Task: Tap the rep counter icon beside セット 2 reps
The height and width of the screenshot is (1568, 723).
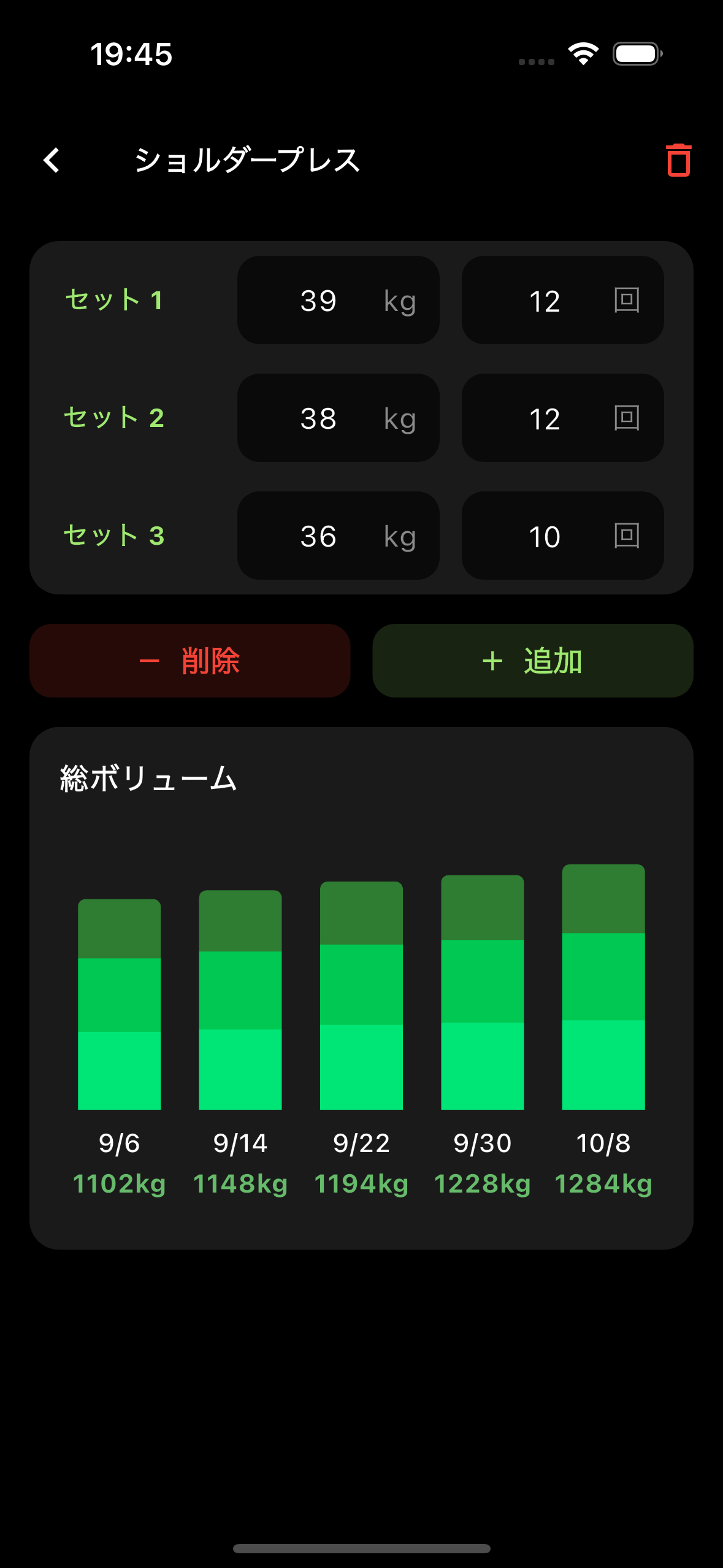Action: (627, 418)
